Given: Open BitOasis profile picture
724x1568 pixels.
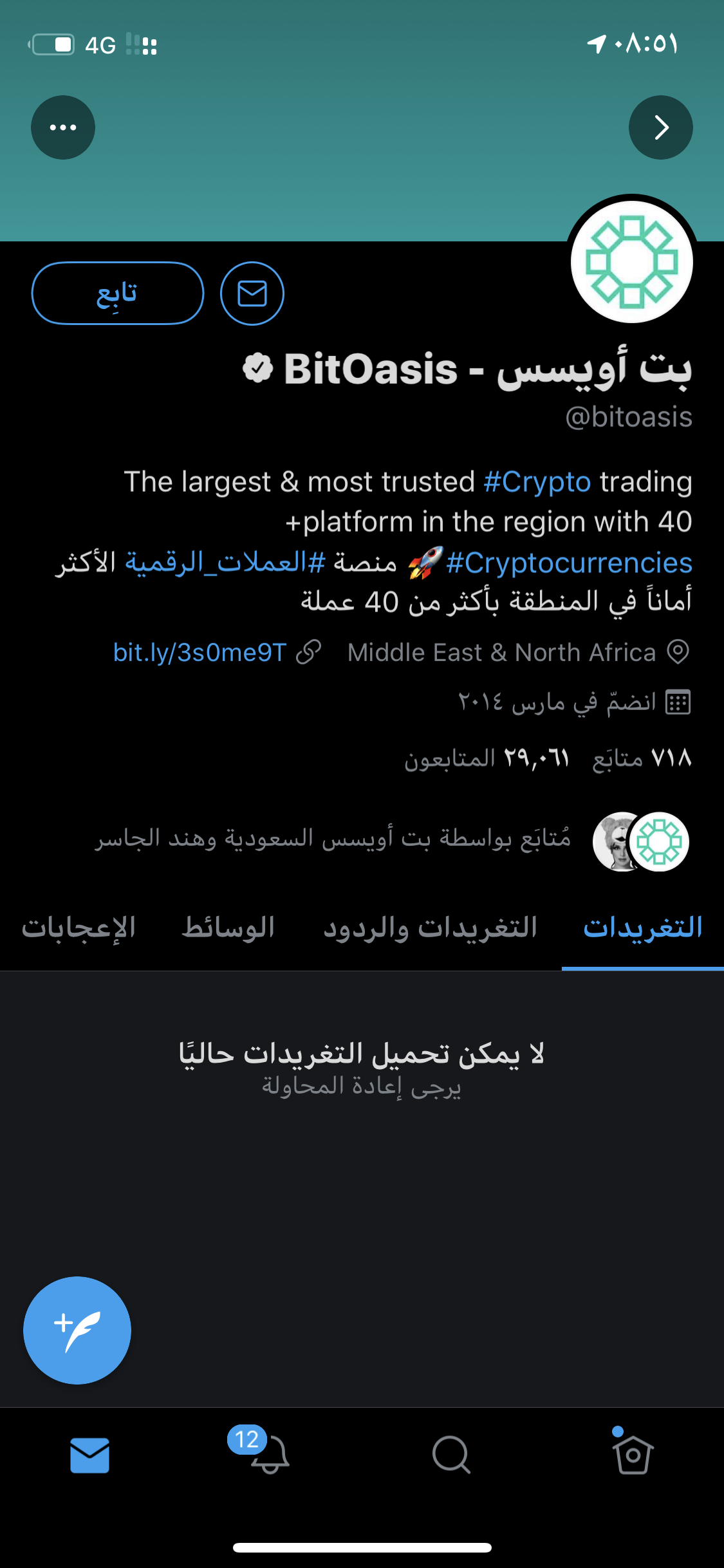Looking at the screenshot, I should pyautogui.click(x=631, y=262).
